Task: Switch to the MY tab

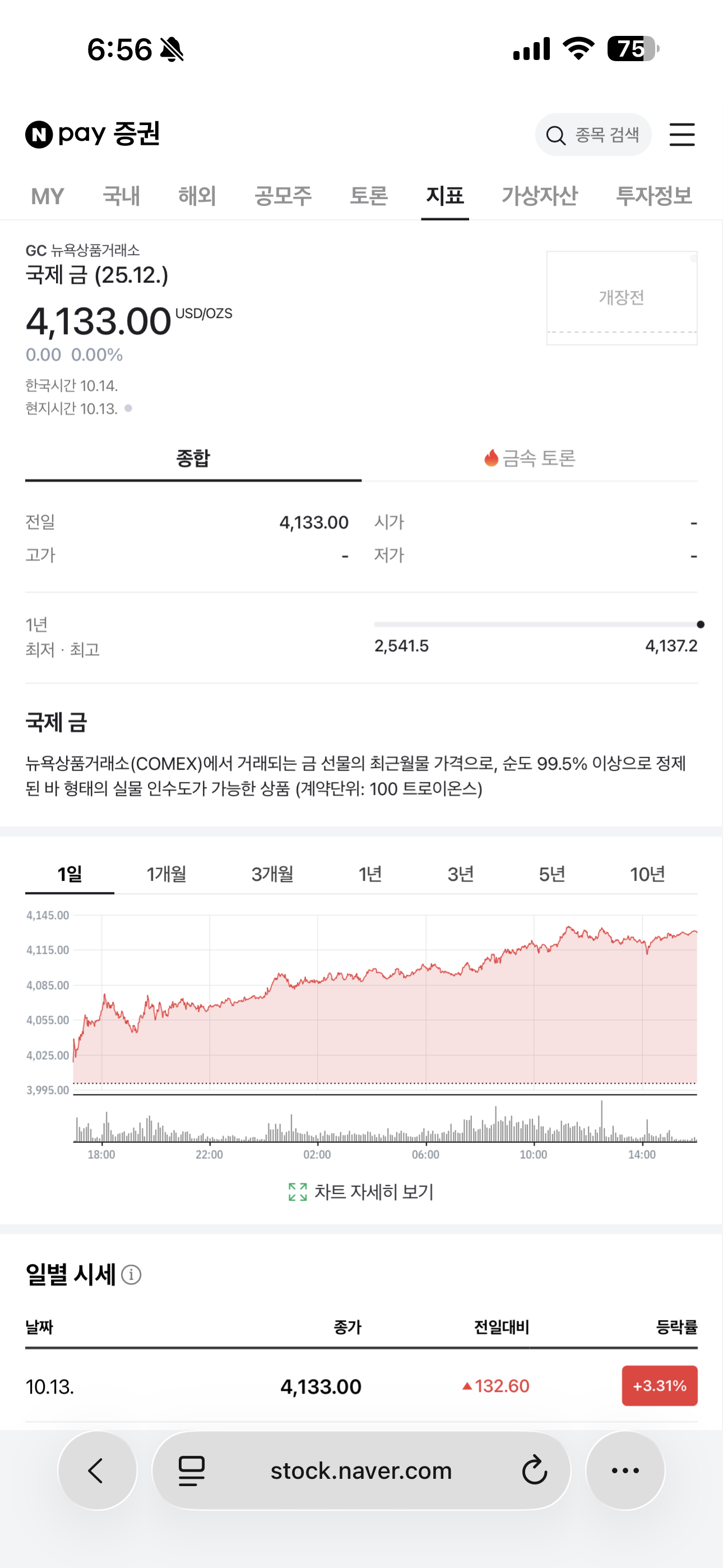Action: point(48,196)
